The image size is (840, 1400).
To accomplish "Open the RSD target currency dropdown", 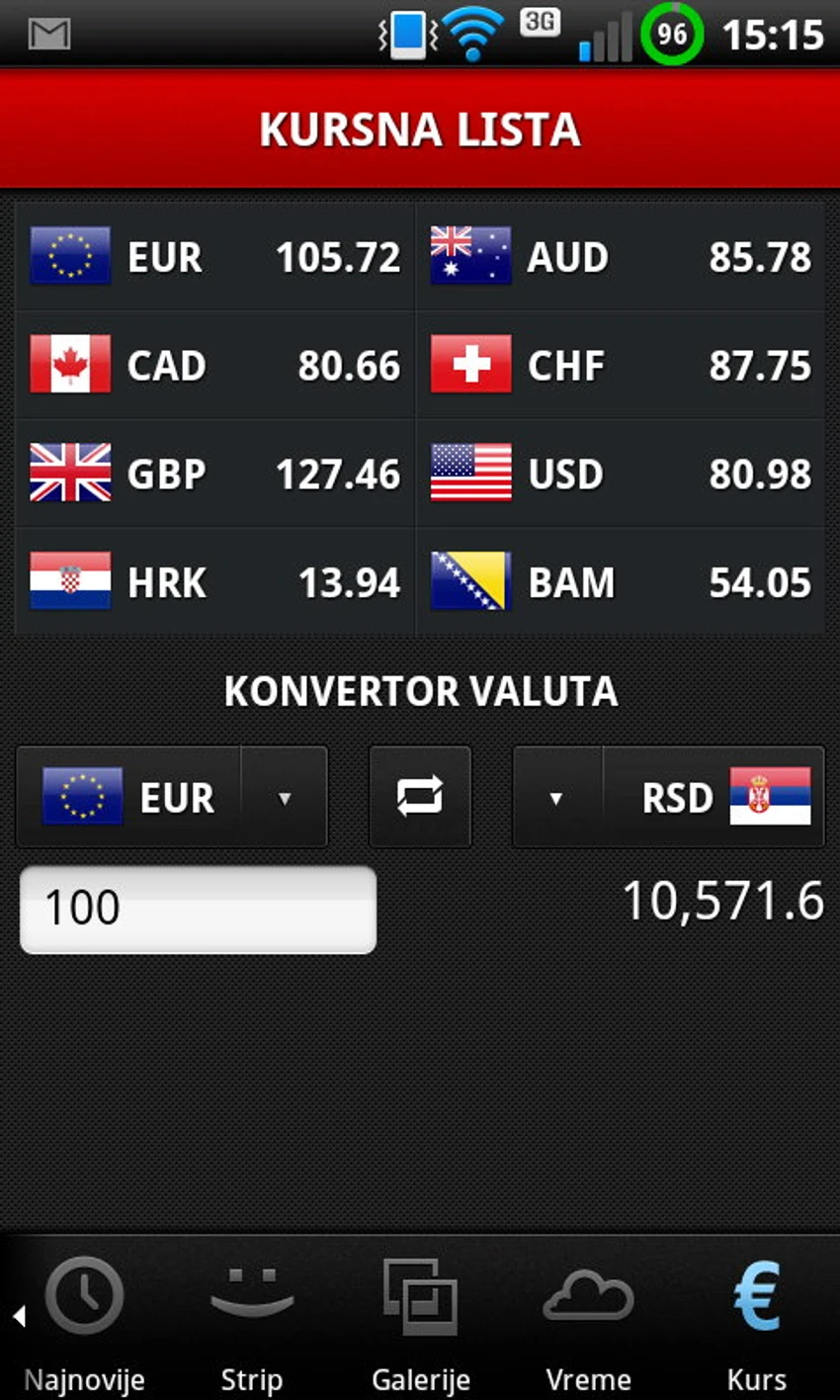I will click(668, 797).
